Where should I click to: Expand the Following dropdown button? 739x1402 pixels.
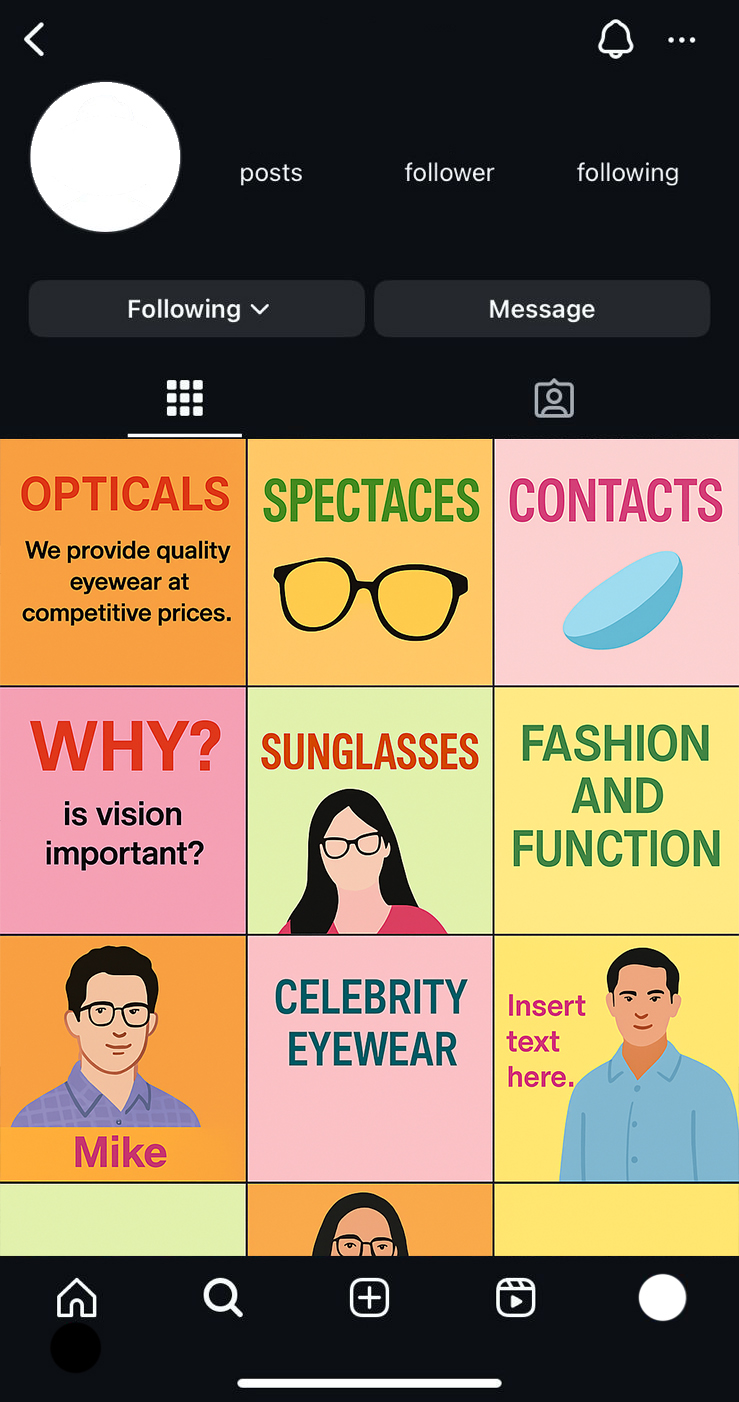197,309
